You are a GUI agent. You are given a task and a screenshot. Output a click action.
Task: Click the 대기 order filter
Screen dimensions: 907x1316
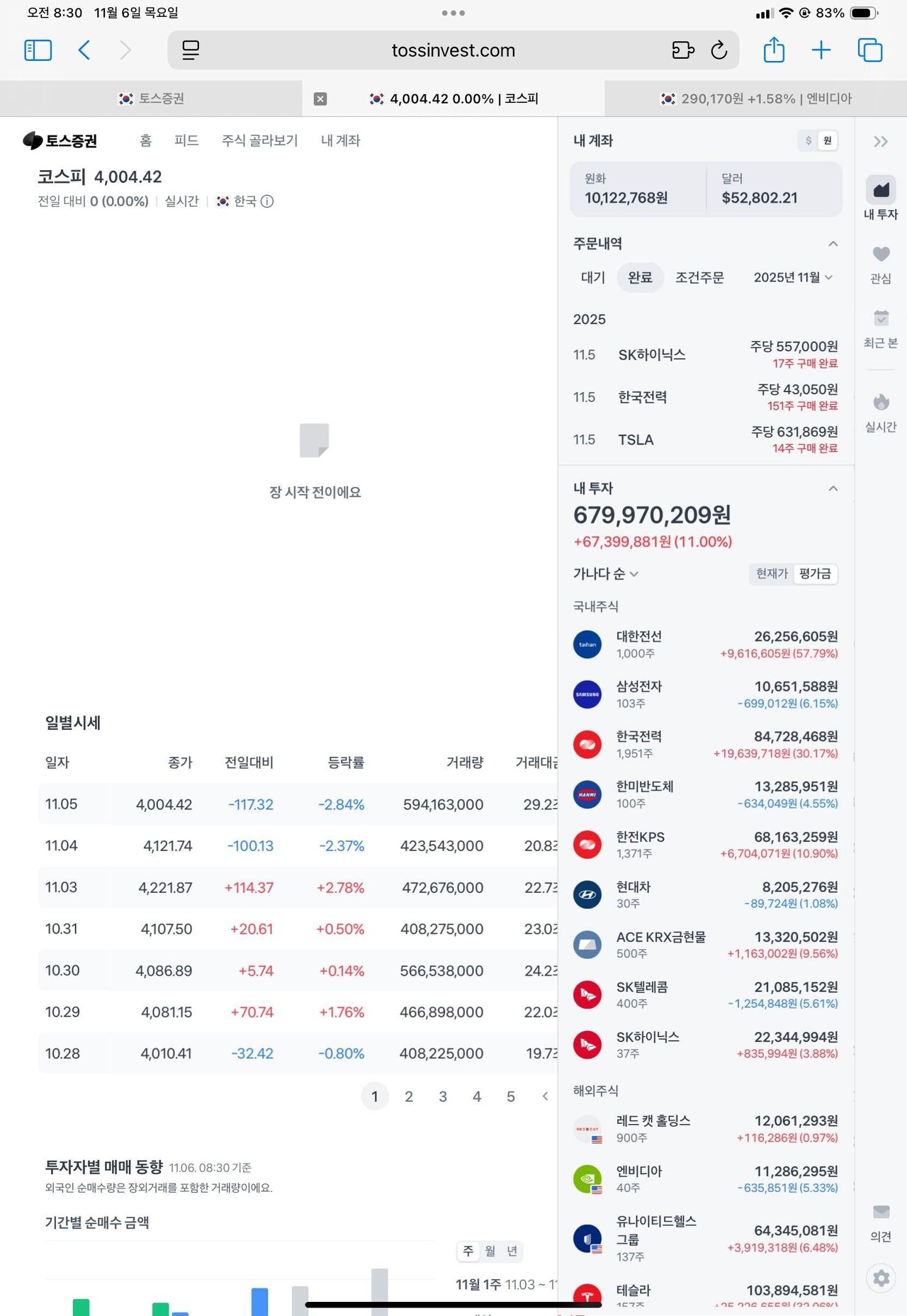tap(592, 278)
